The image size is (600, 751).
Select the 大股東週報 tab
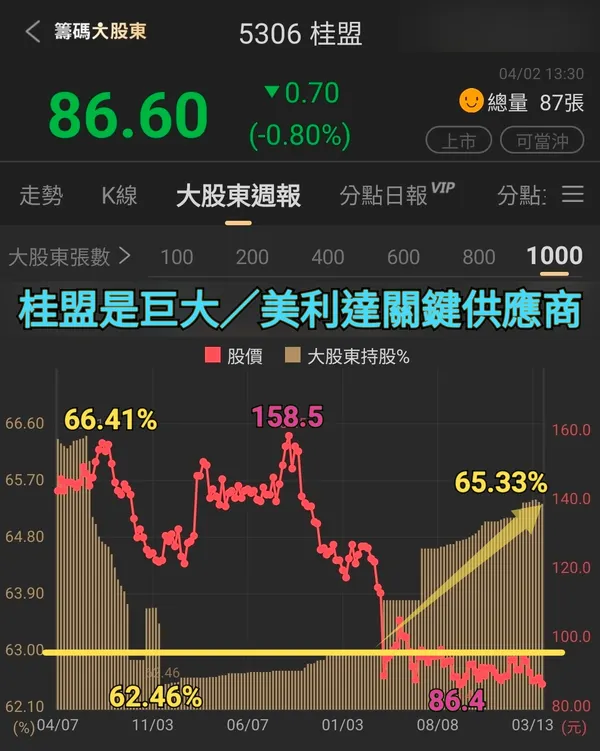click(238, 195)
